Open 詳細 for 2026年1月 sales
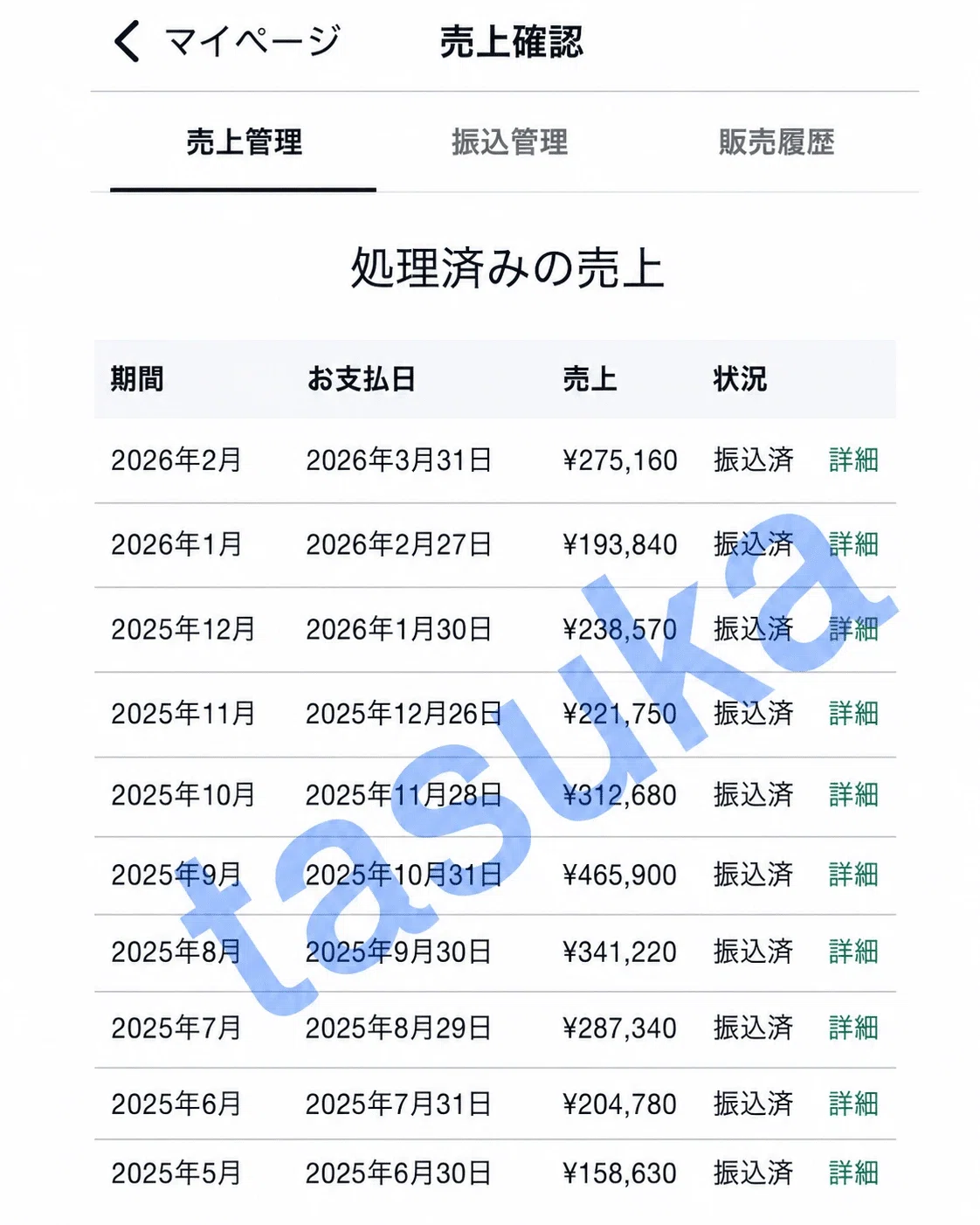Viewport: 980px width, 1225px height. click(x=853, y=544)
